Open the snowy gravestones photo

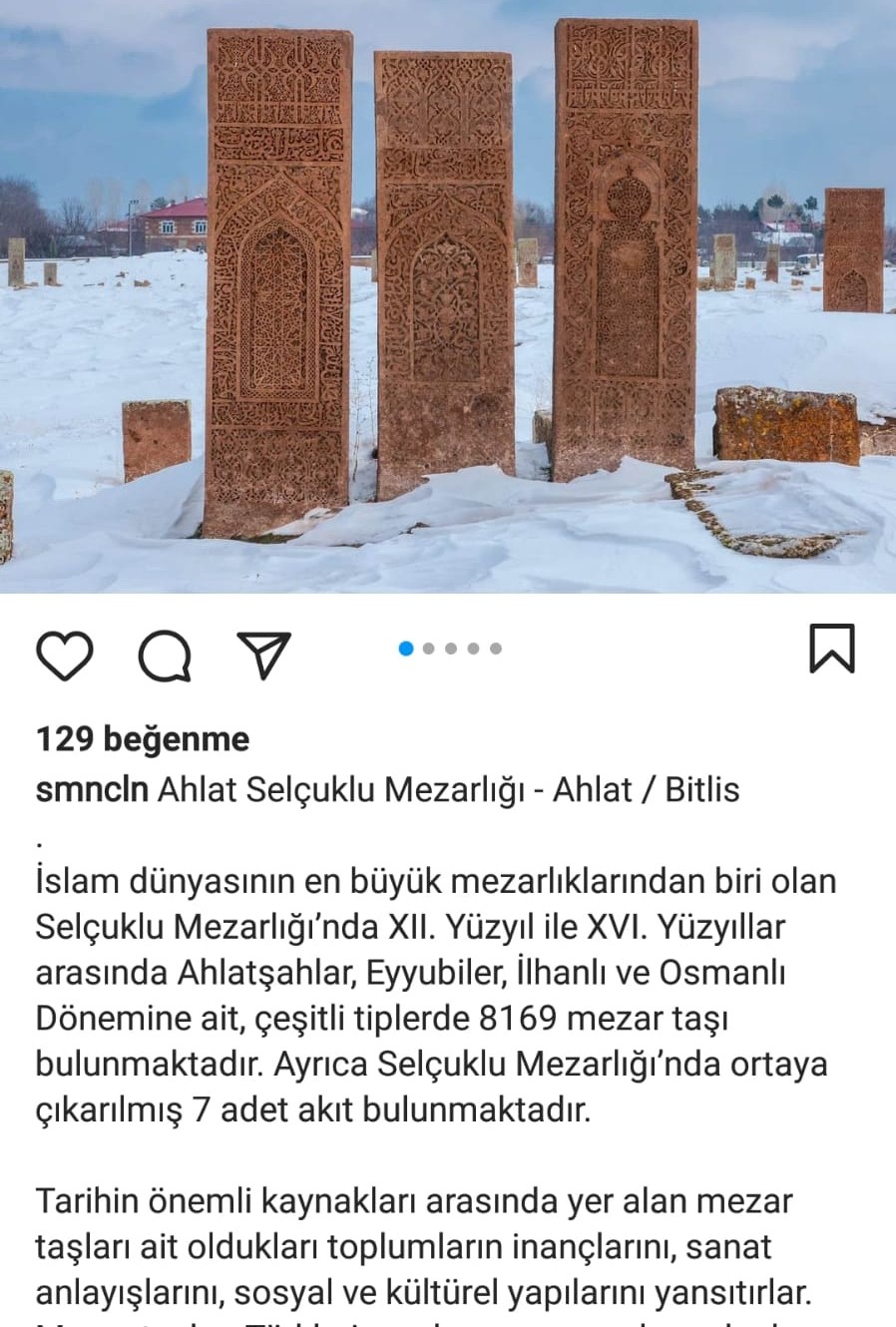[448, 296]
